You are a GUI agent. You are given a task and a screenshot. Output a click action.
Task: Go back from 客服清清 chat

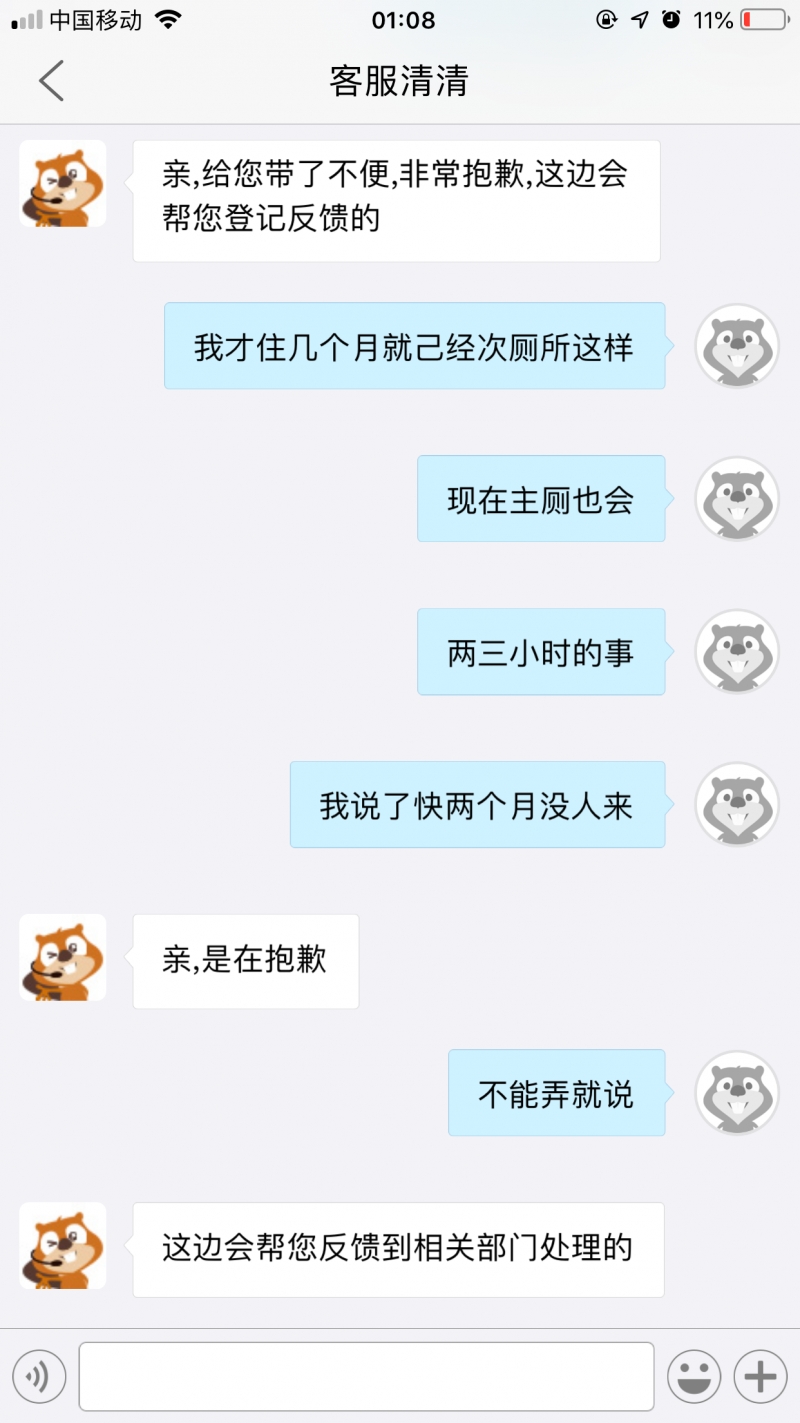51,81
